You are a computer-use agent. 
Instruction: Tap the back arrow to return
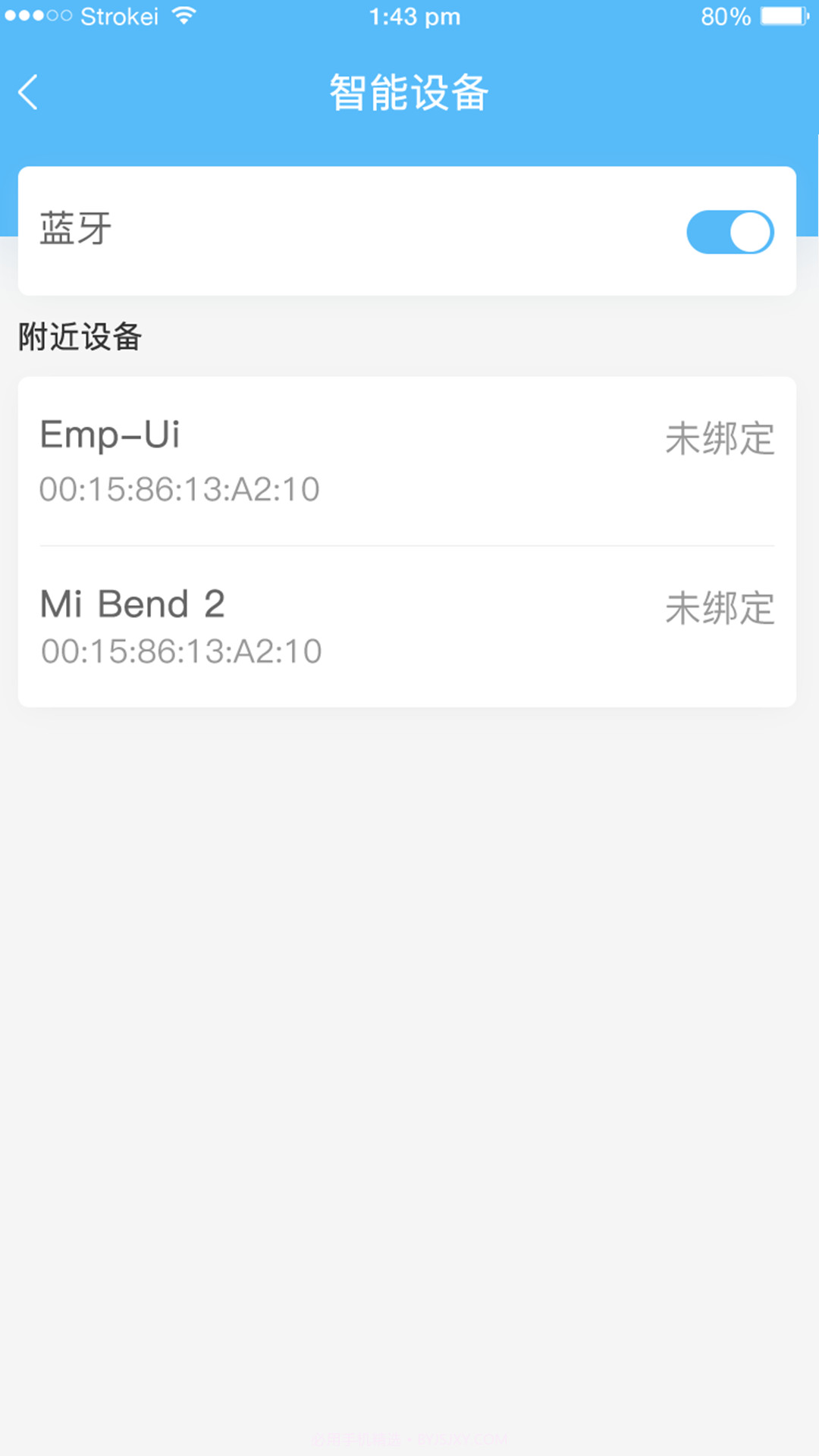[28, 92]
